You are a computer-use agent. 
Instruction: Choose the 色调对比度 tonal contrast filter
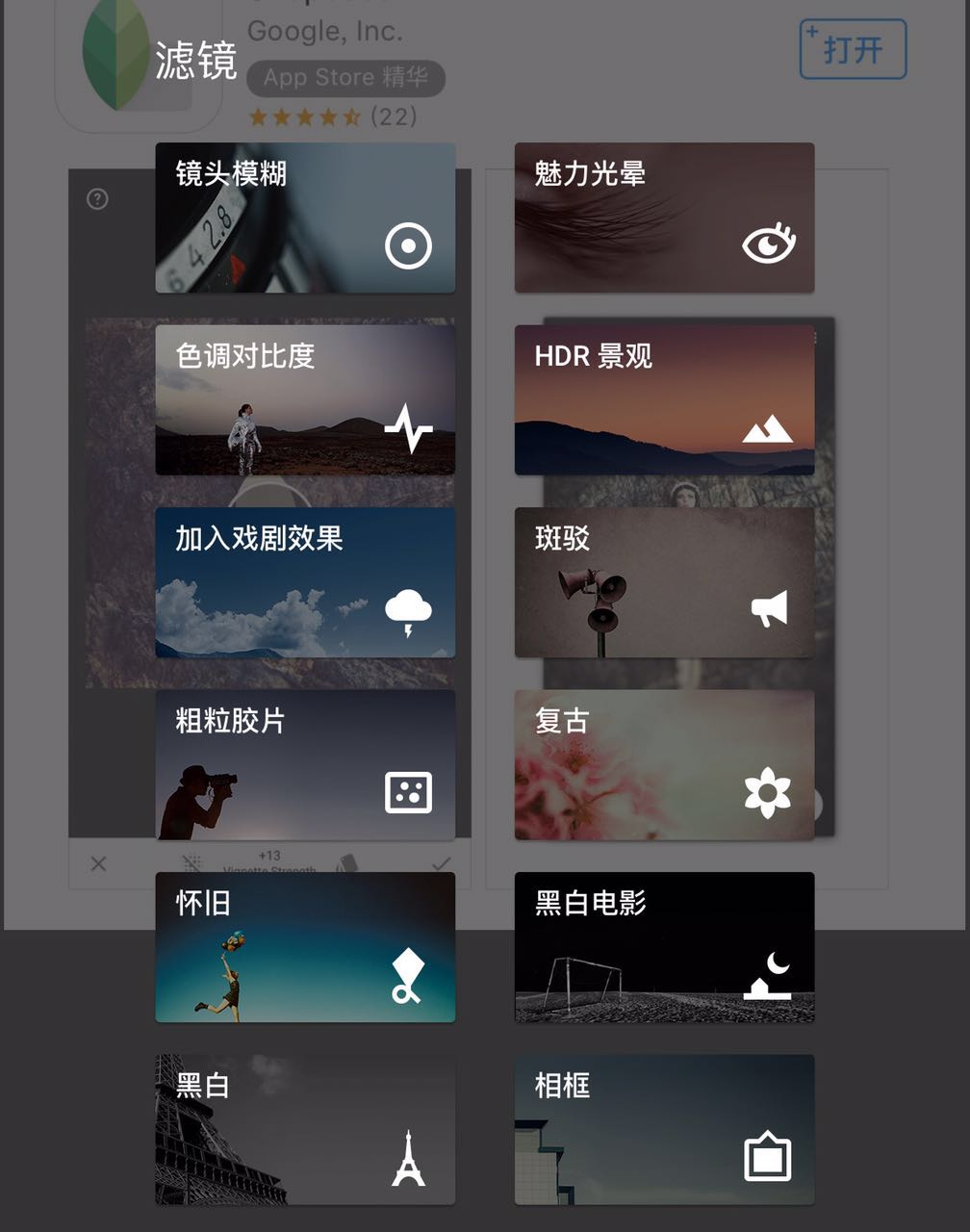305,399
